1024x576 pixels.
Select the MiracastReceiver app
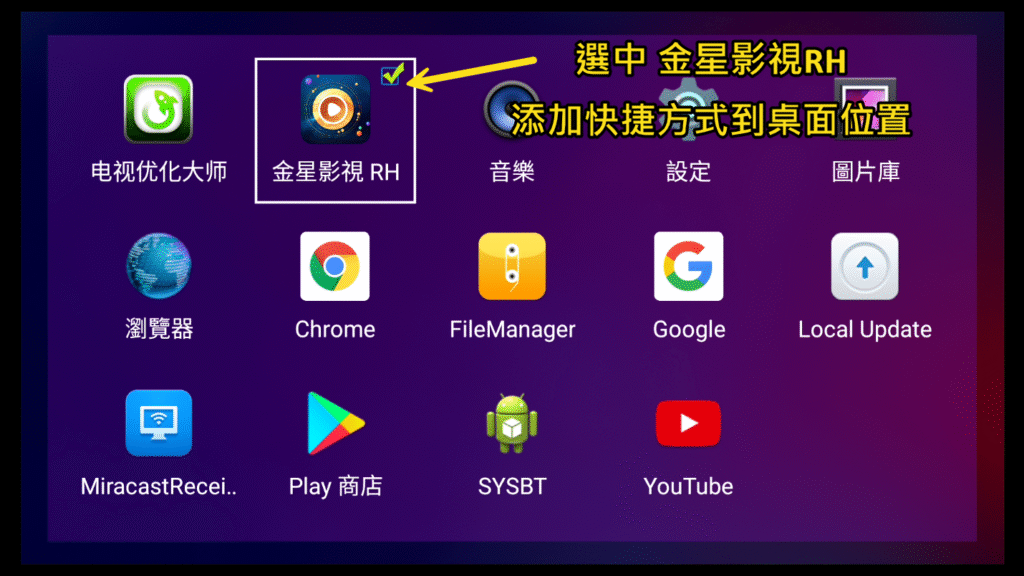[x=158, y=423]
